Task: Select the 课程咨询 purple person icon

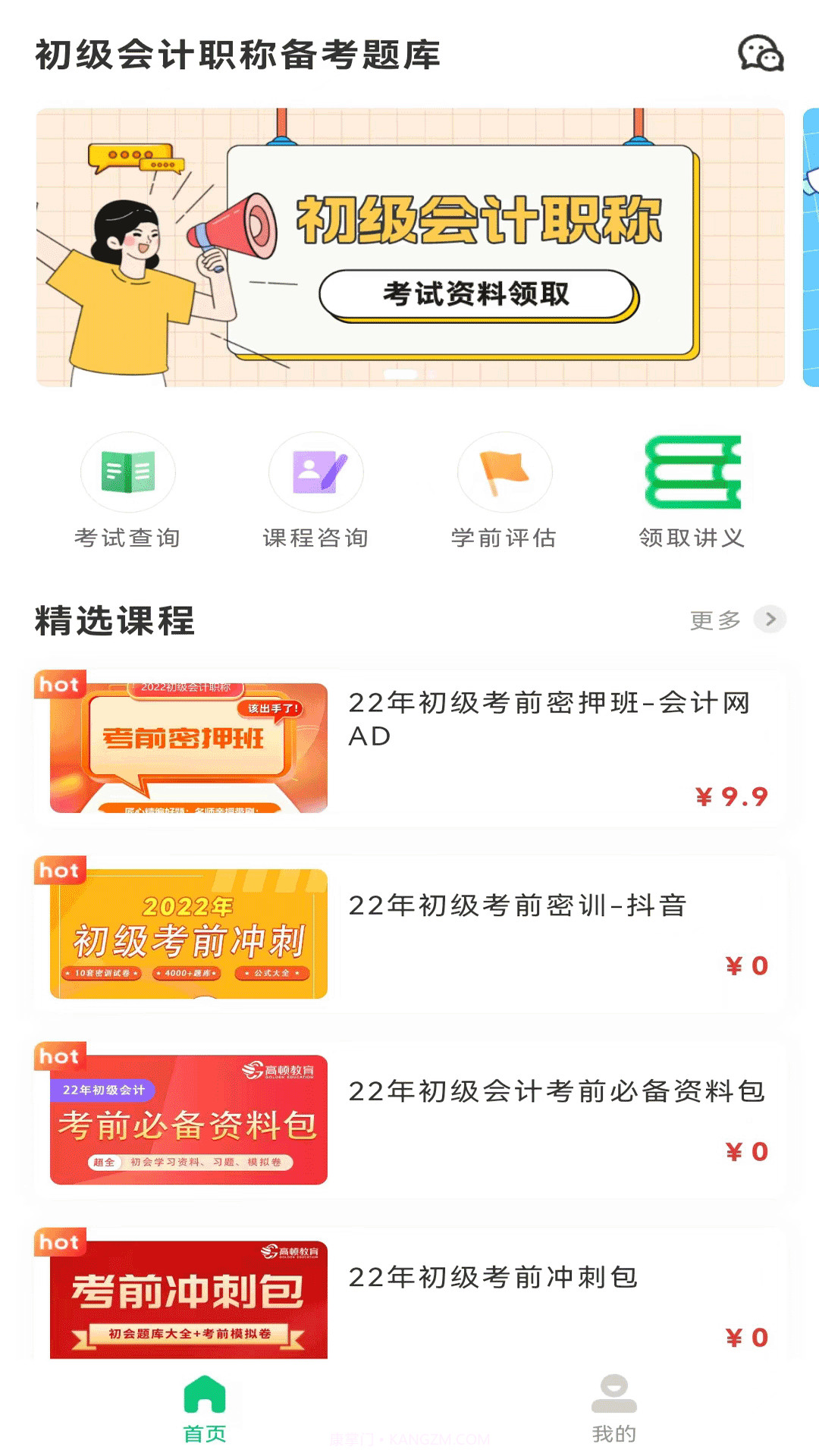Action: 317,472
